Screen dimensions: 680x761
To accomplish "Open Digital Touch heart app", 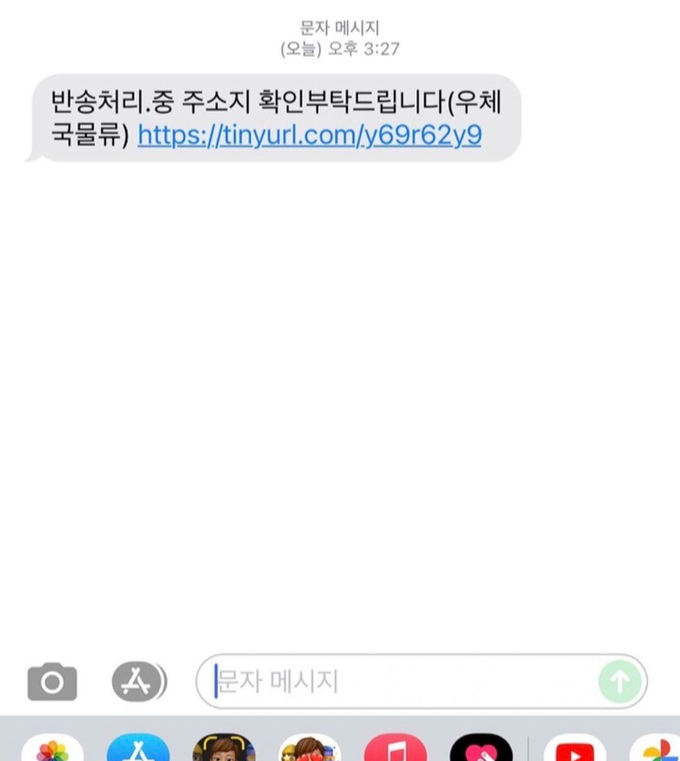I will [x=481, y=750].
